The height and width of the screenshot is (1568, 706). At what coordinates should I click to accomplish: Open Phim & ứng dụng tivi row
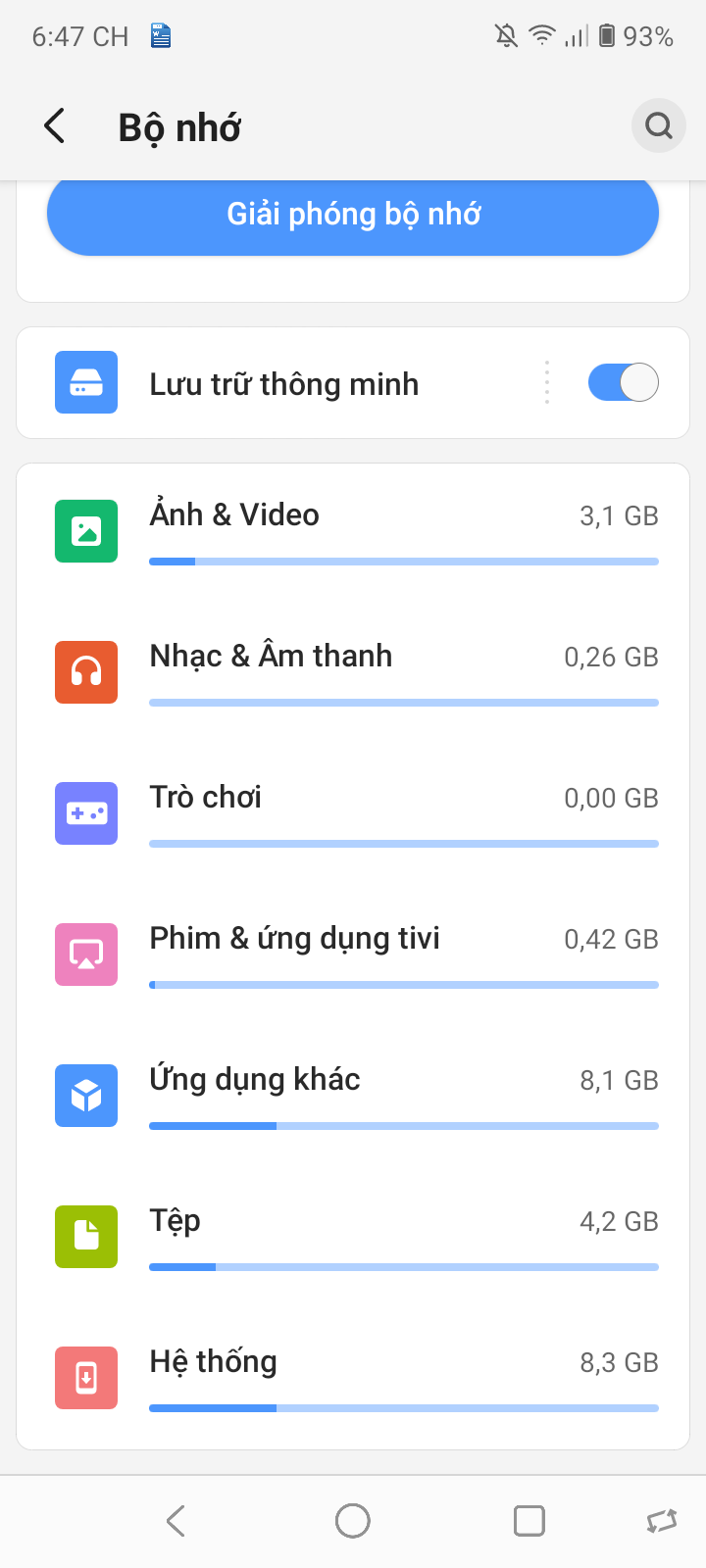coord(353,955)
